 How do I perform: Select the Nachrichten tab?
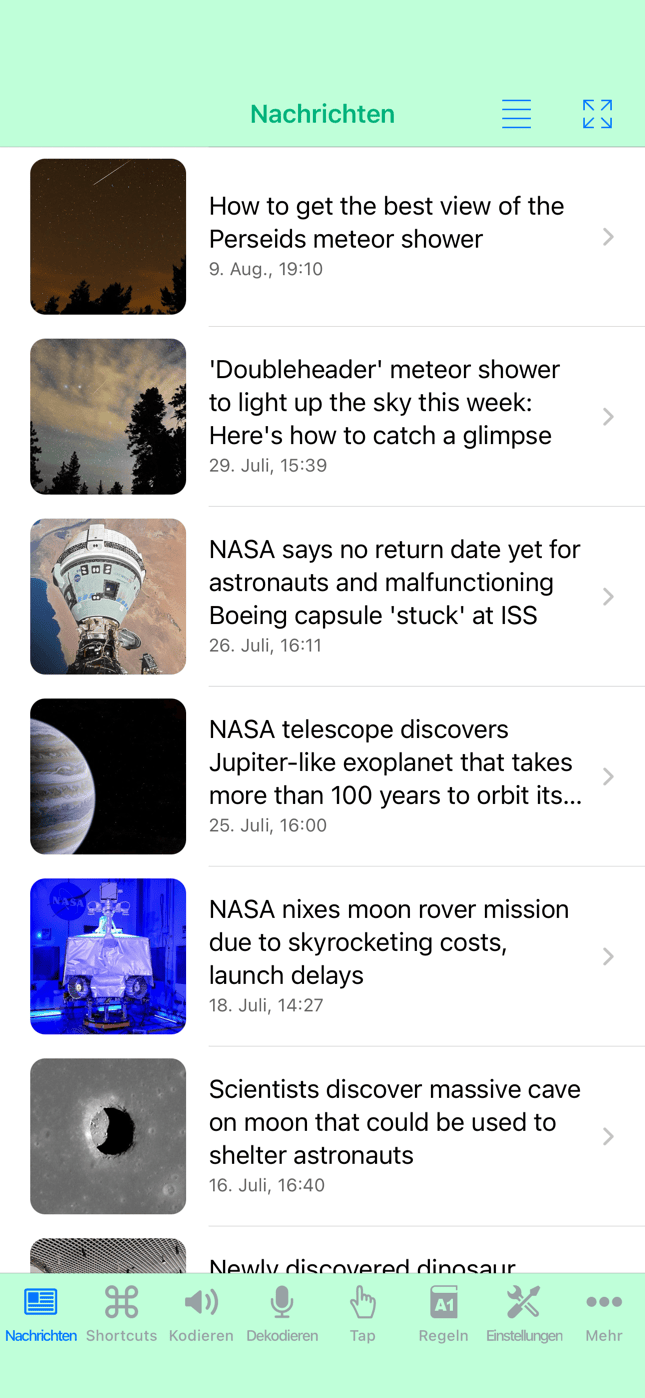41,1314
